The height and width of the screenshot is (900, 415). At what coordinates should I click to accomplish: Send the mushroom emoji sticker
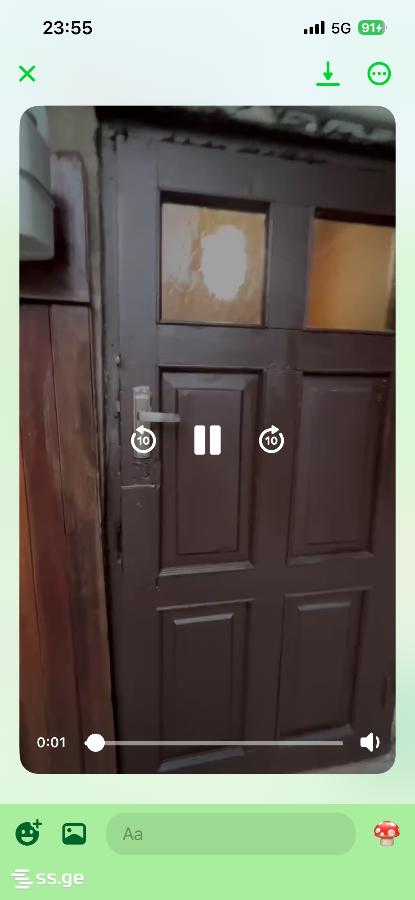(x=387, y=833)
